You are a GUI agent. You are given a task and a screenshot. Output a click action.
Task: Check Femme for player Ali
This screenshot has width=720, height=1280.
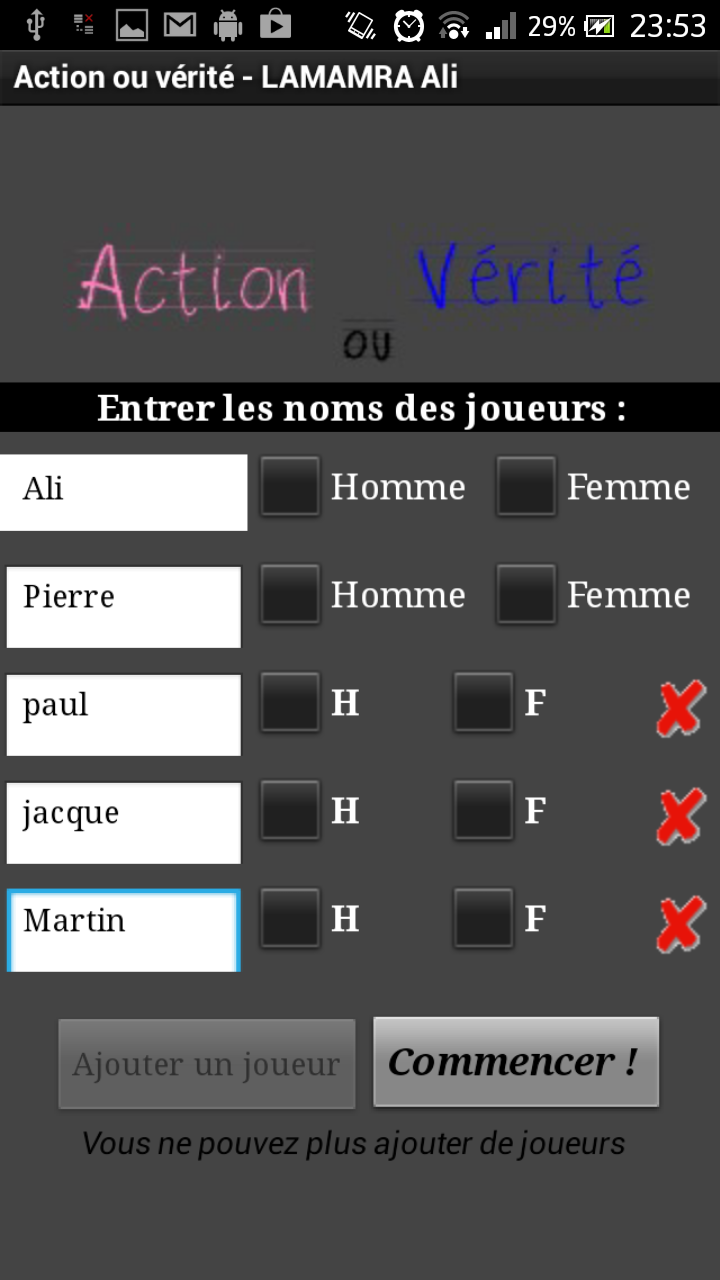[x=526, y=487]
